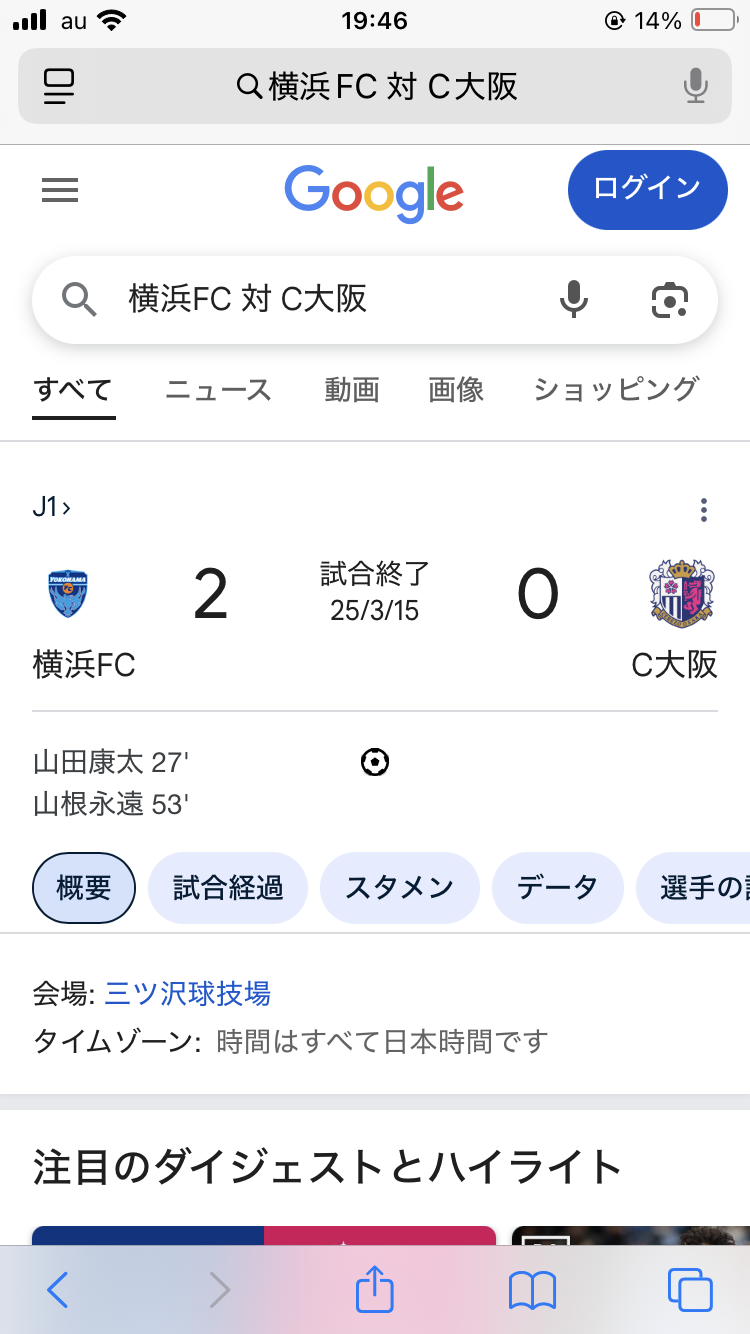The image size is (750, 1334).
Task: Go back with the Safari back arrow
Action: [x=58, y=1290]
